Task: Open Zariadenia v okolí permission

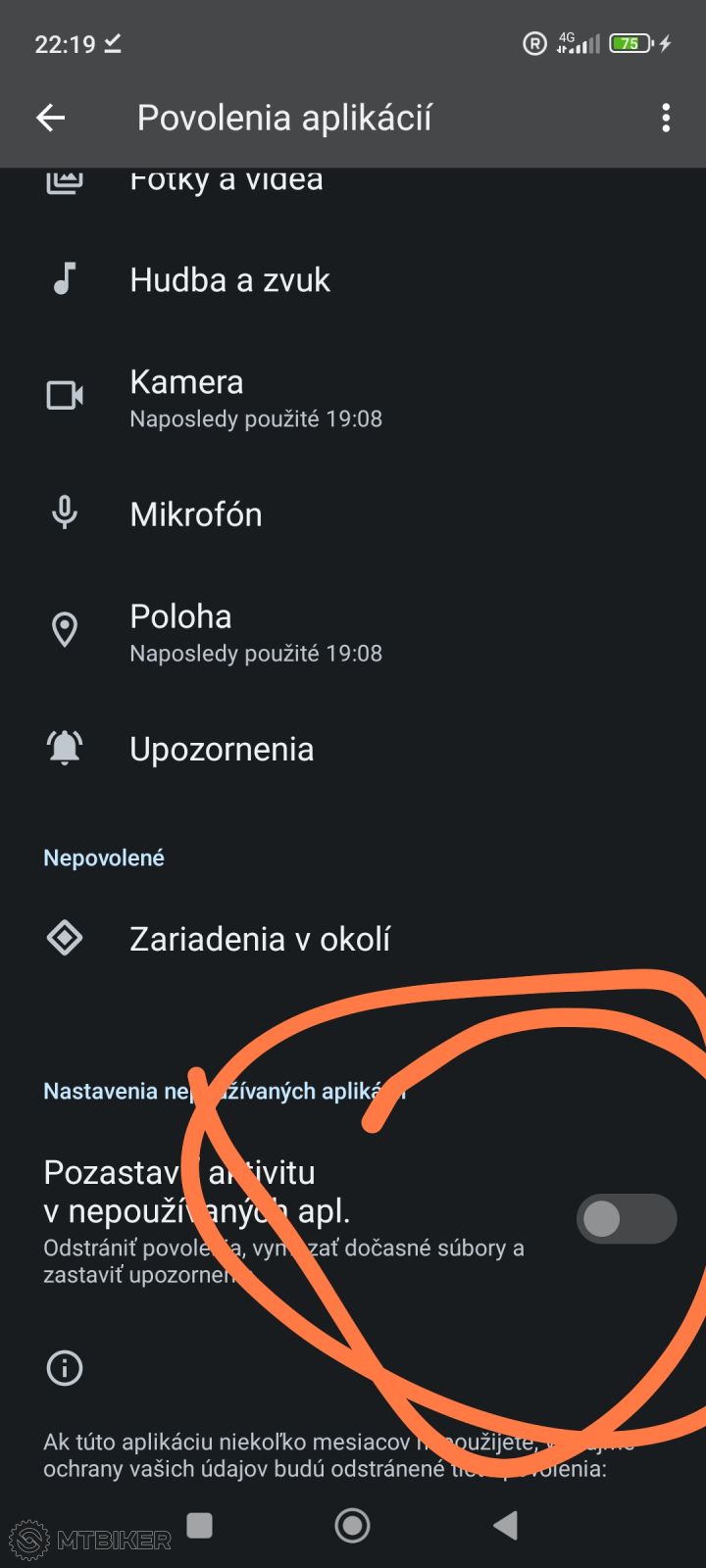Action: click(260, 939)
